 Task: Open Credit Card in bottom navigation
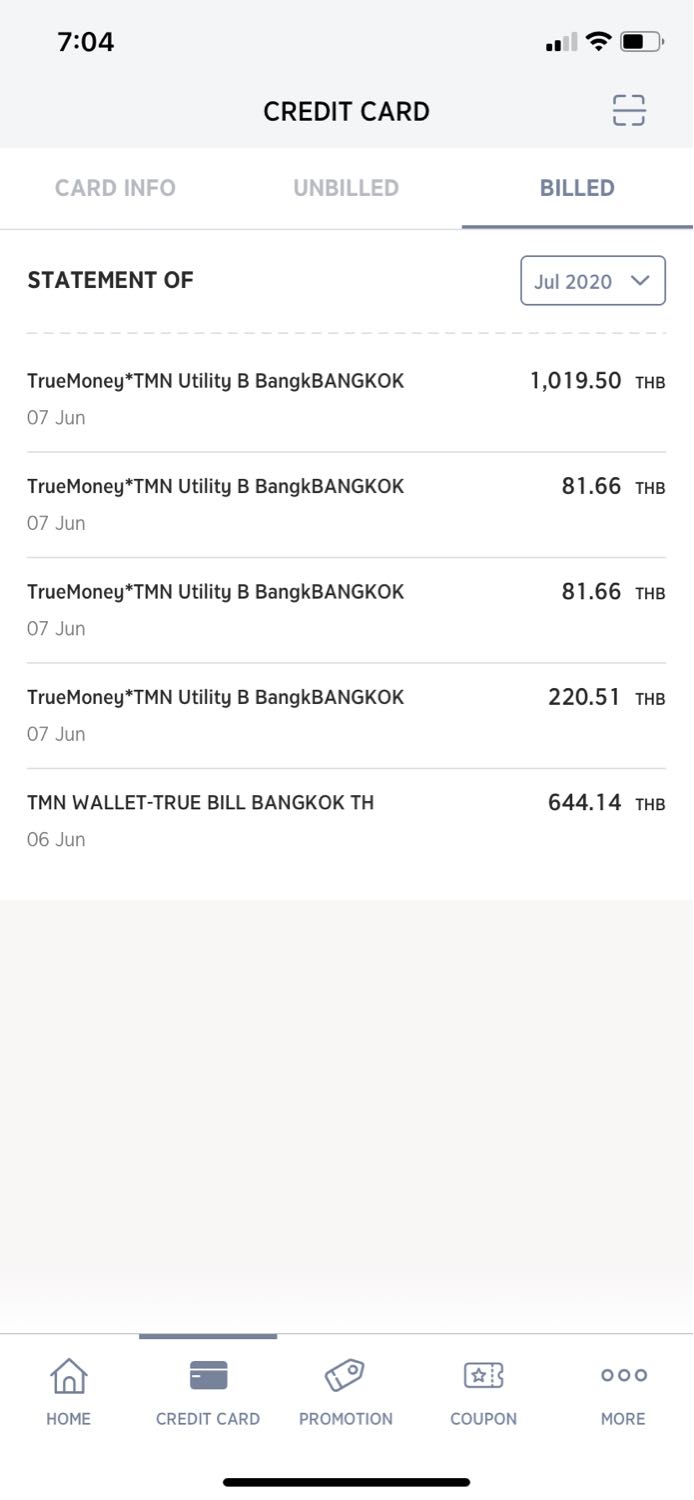[208, 1392]
